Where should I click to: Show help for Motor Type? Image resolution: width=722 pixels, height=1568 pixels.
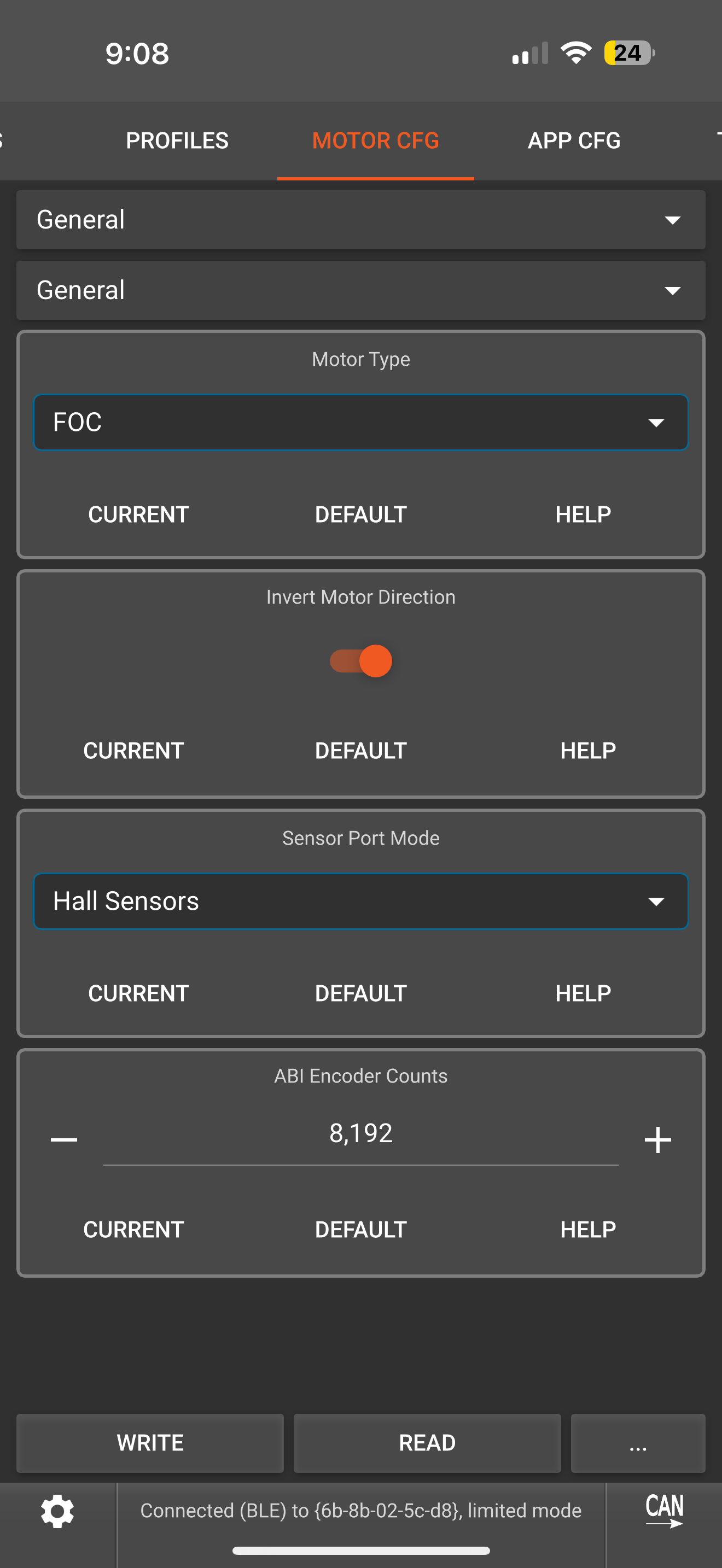583,514
